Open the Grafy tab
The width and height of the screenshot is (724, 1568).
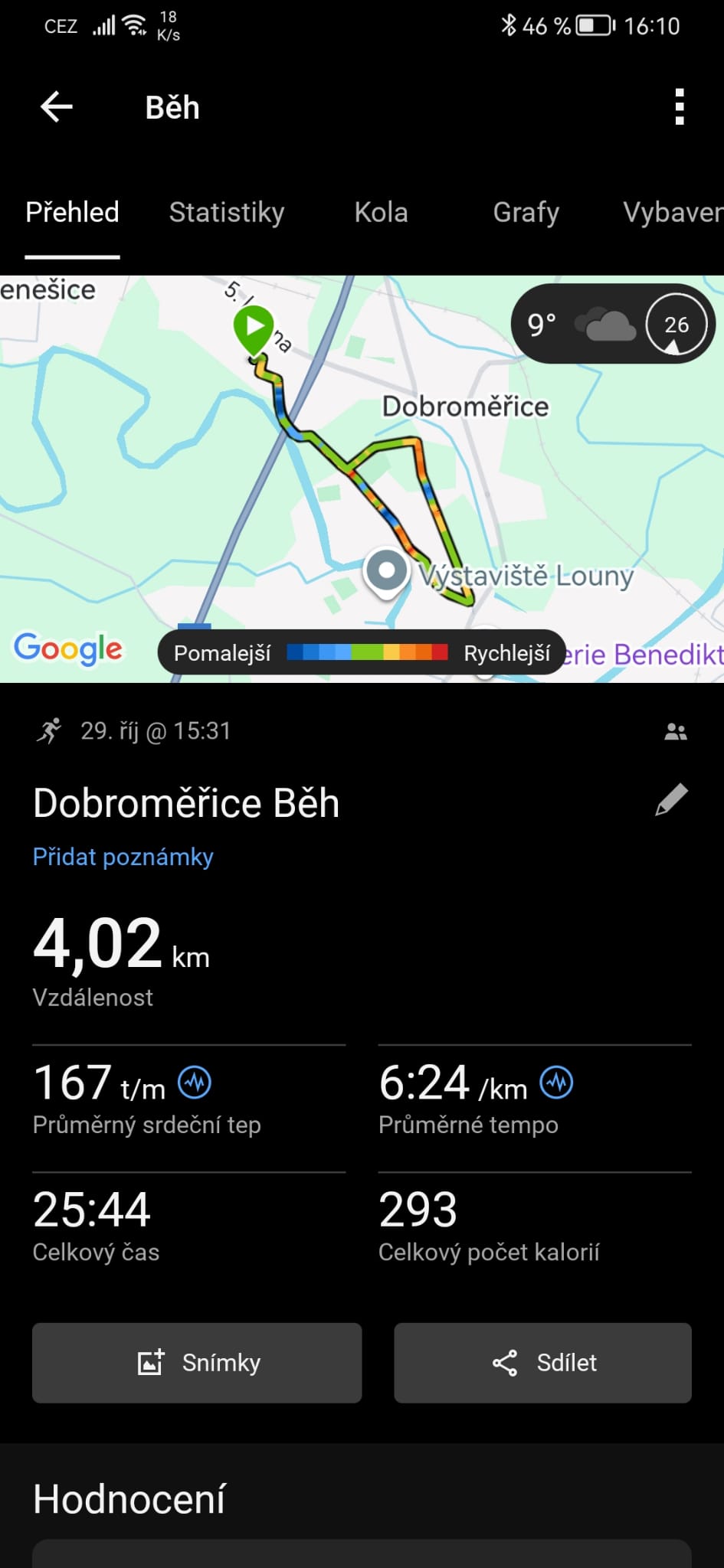click(x=526, y=212)
